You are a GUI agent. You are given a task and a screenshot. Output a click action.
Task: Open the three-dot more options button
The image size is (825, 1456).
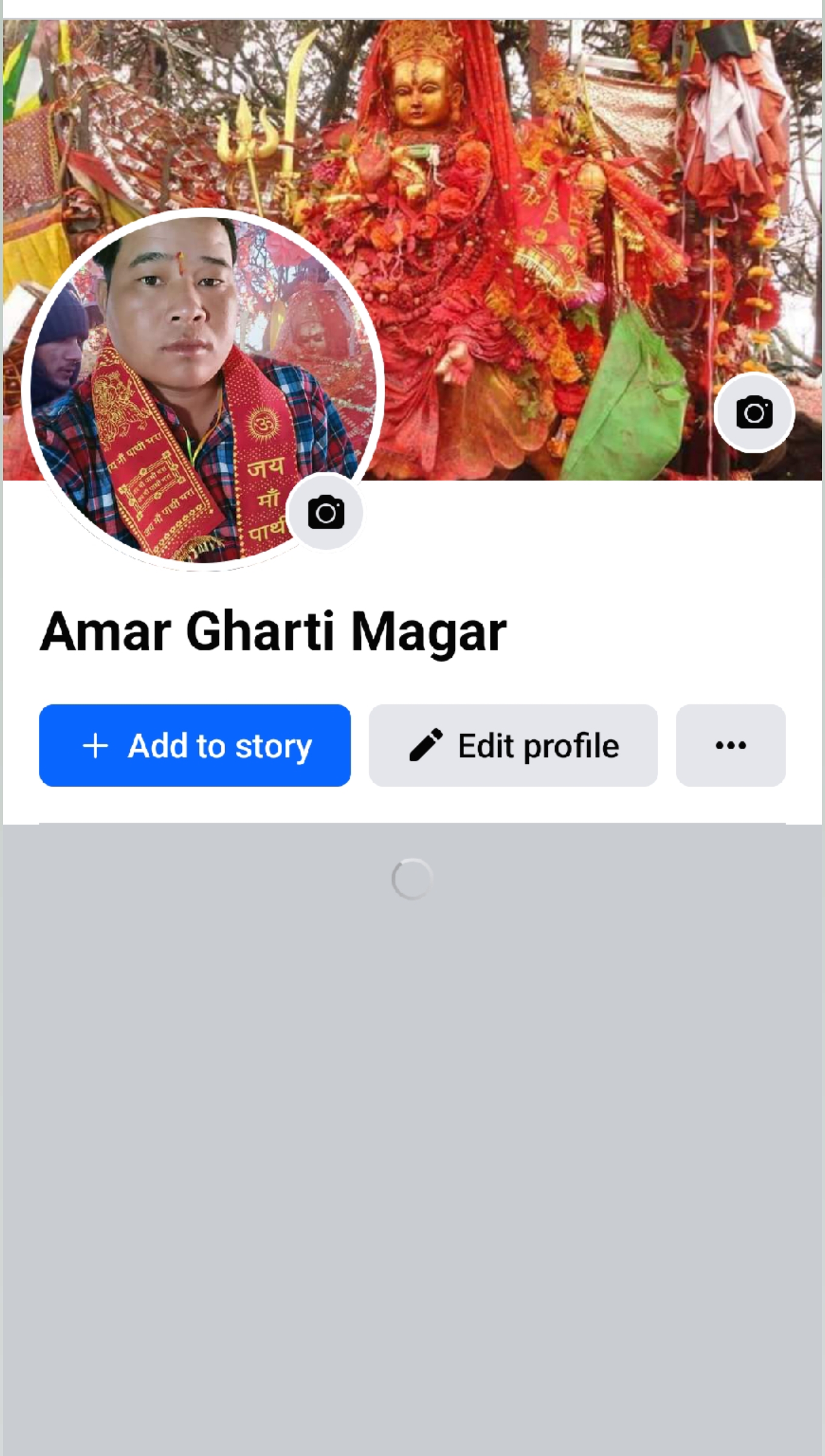coord(730,746)
